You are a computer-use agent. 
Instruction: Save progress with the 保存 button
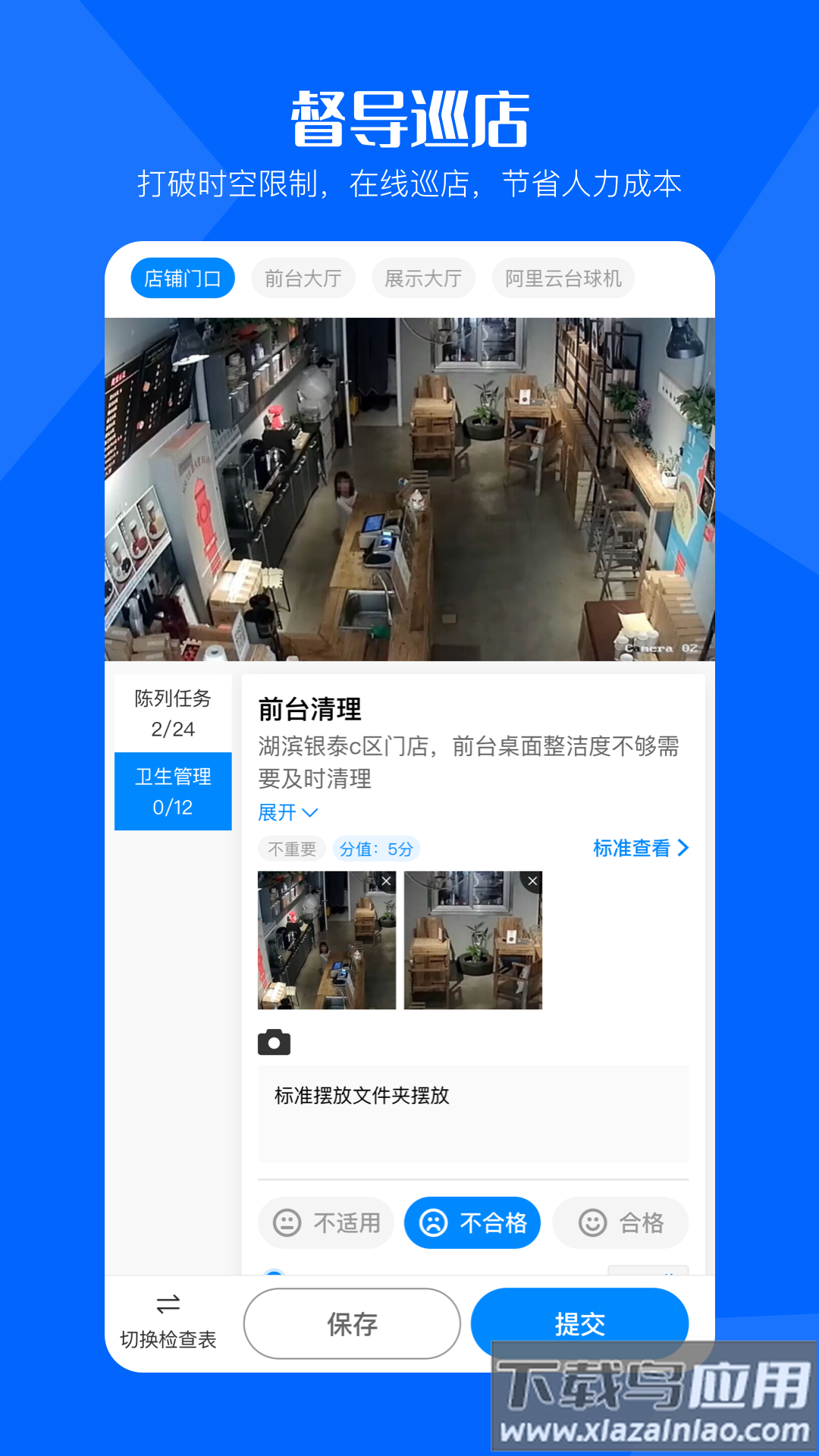tap(352, 1323)
